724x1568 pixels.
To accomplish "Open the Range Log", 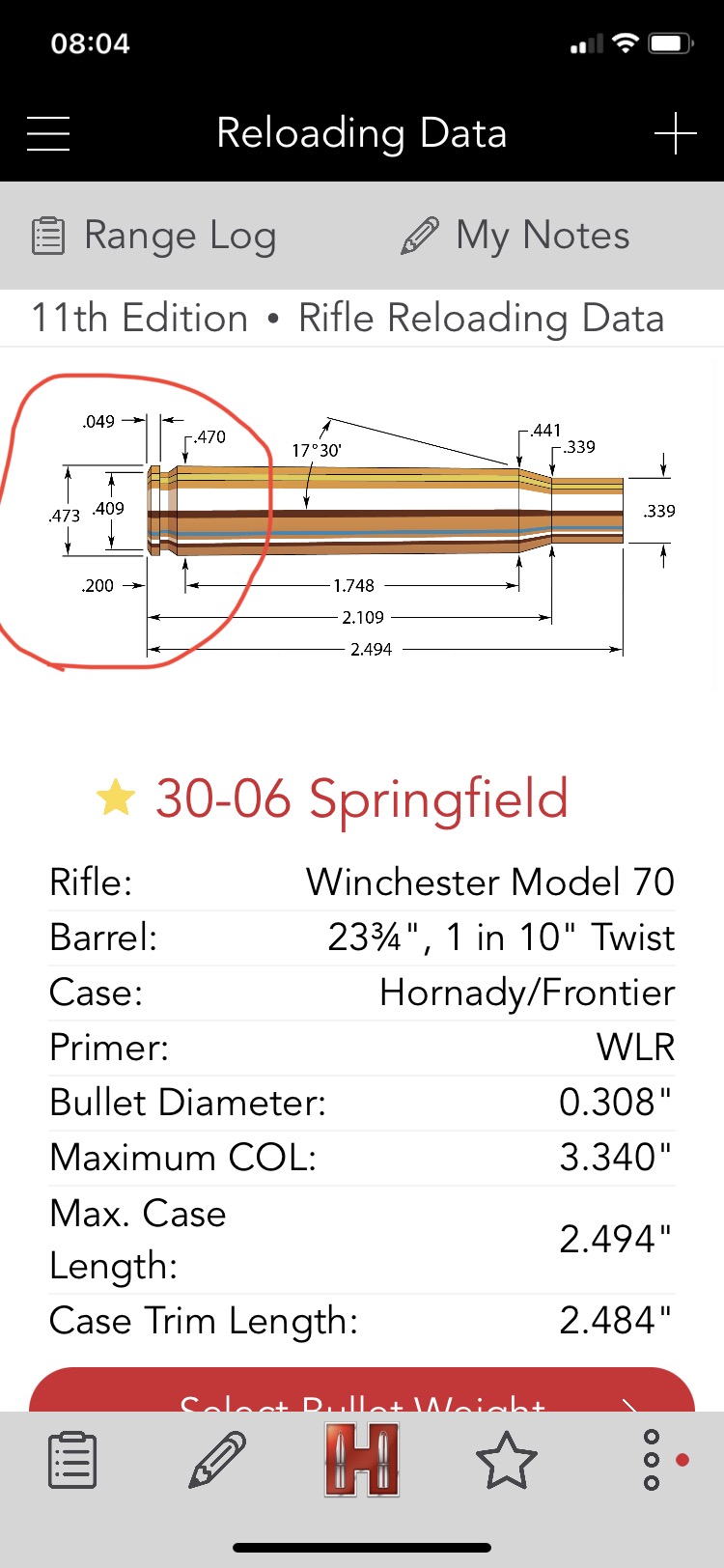I will coord(154,236).
